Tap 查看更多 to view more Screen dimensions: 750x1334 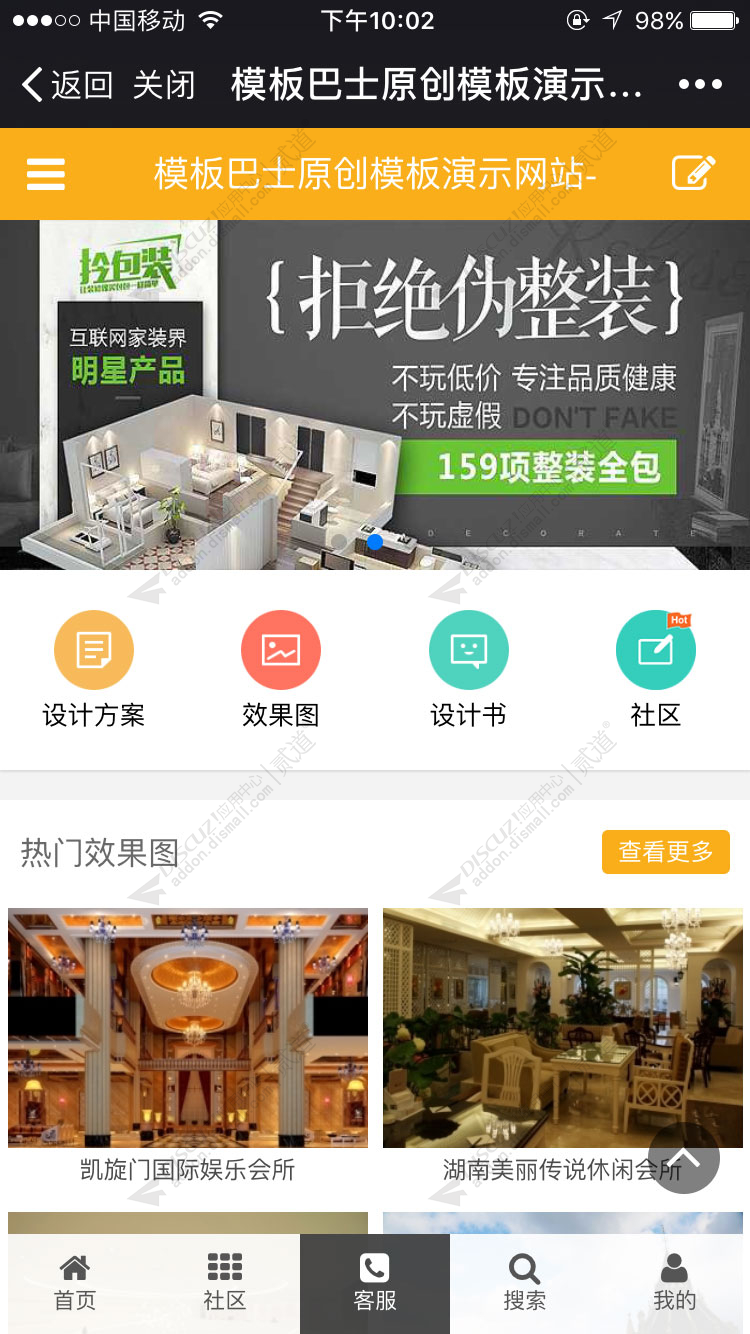click(665, 852)
